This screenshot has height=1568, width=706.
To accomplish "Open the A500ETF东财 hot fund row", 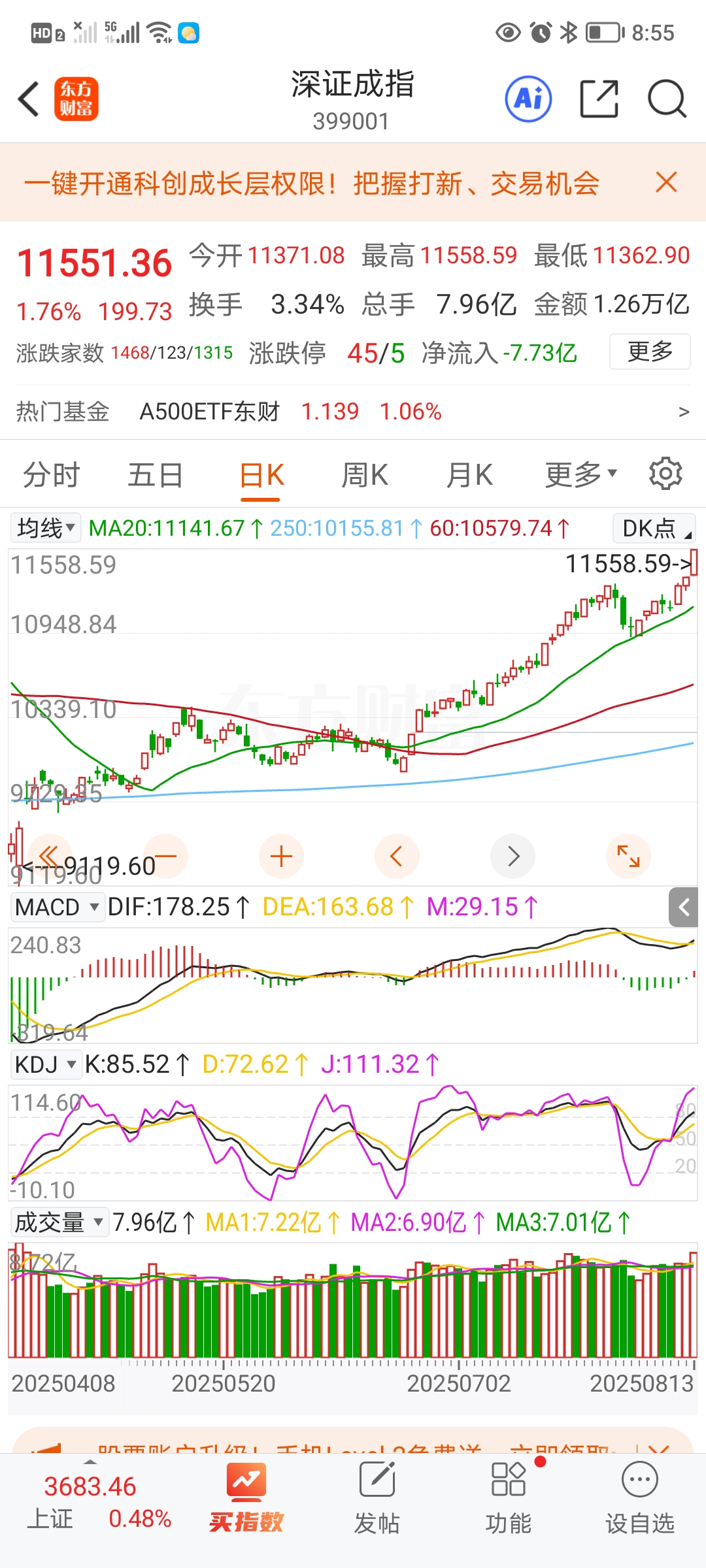I will pyautogui.click(x=353, y=412).
